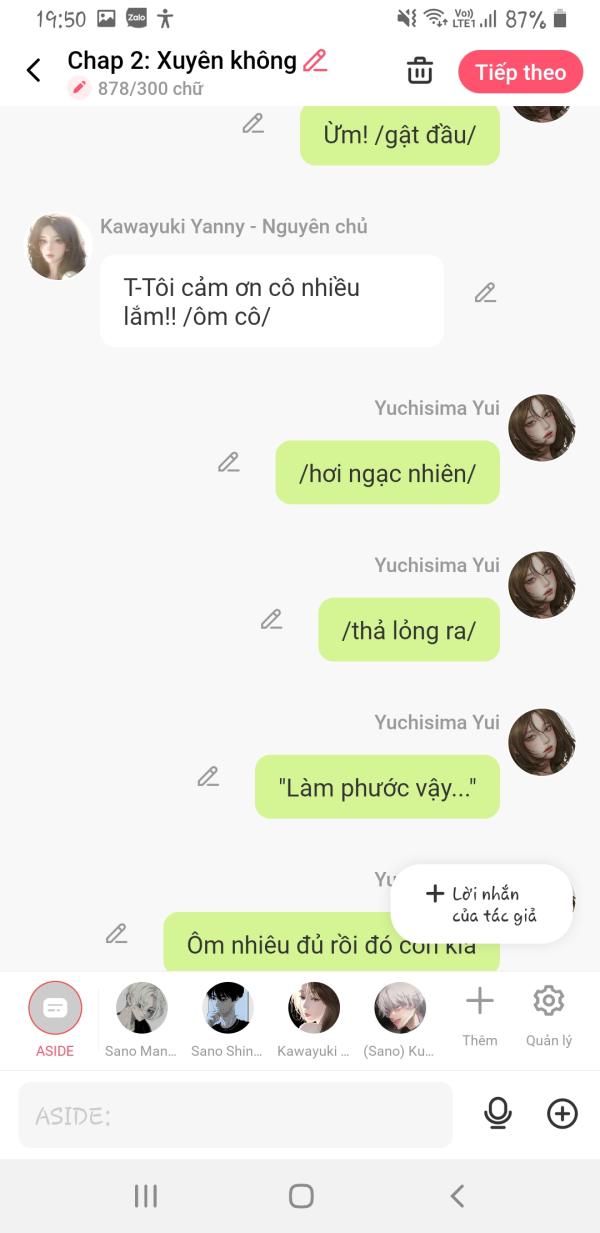Go back using the top-left arrow
The image size is (600, 1233).
(x=34, y=70)
